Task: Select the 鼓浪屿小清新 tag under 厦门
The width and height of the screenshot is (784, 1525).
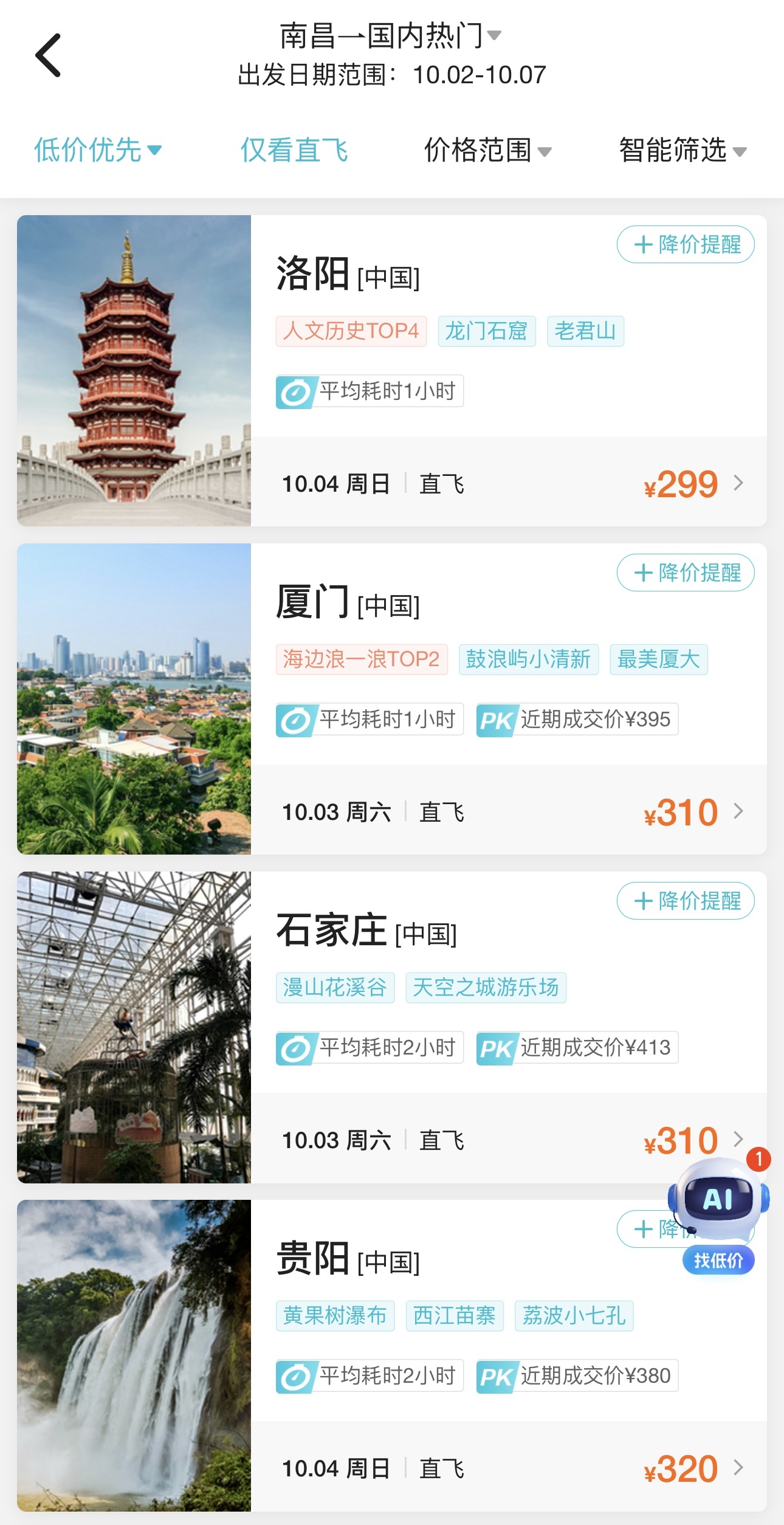Action: click(529, 659)
